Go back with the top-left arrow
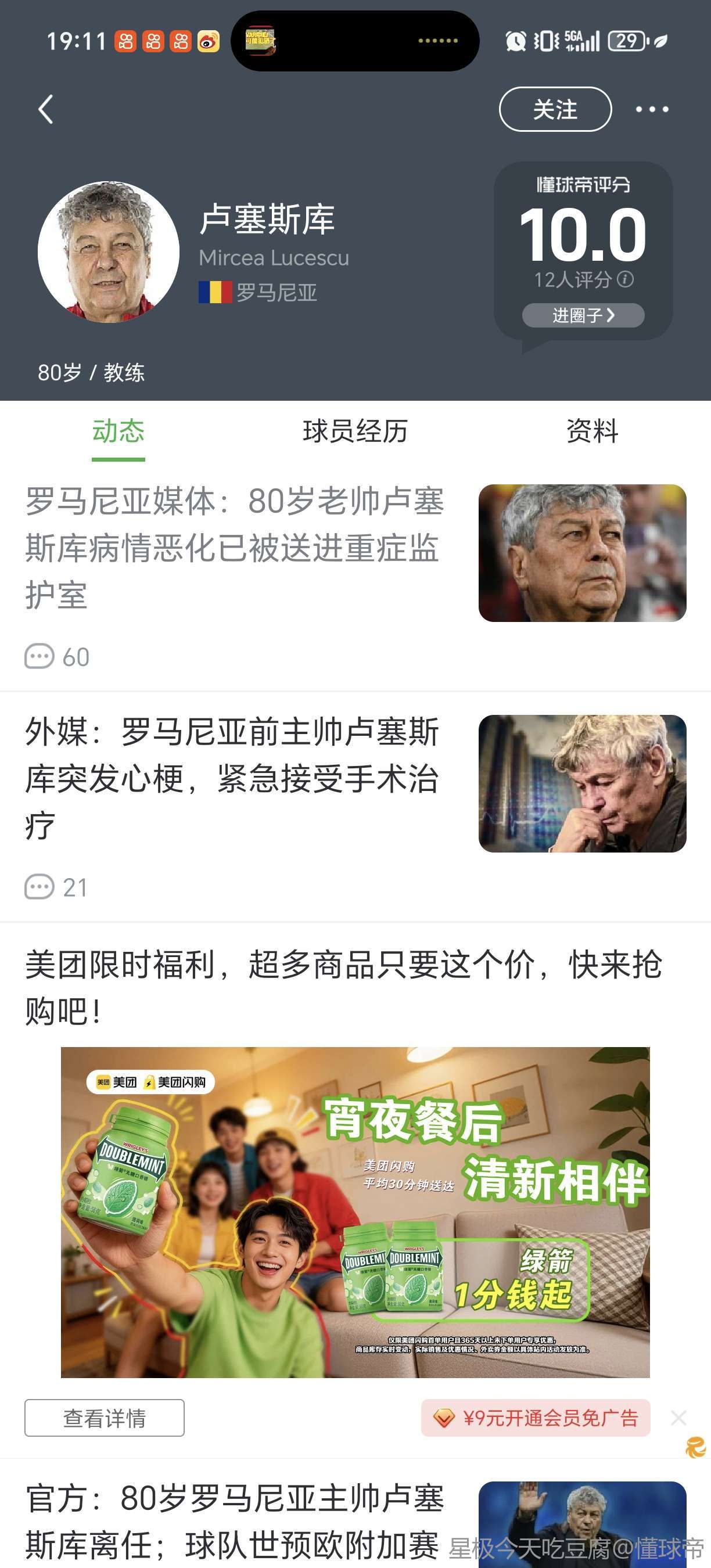The height and width of the screenshot is (1568, 711). (x=46, y=110)
